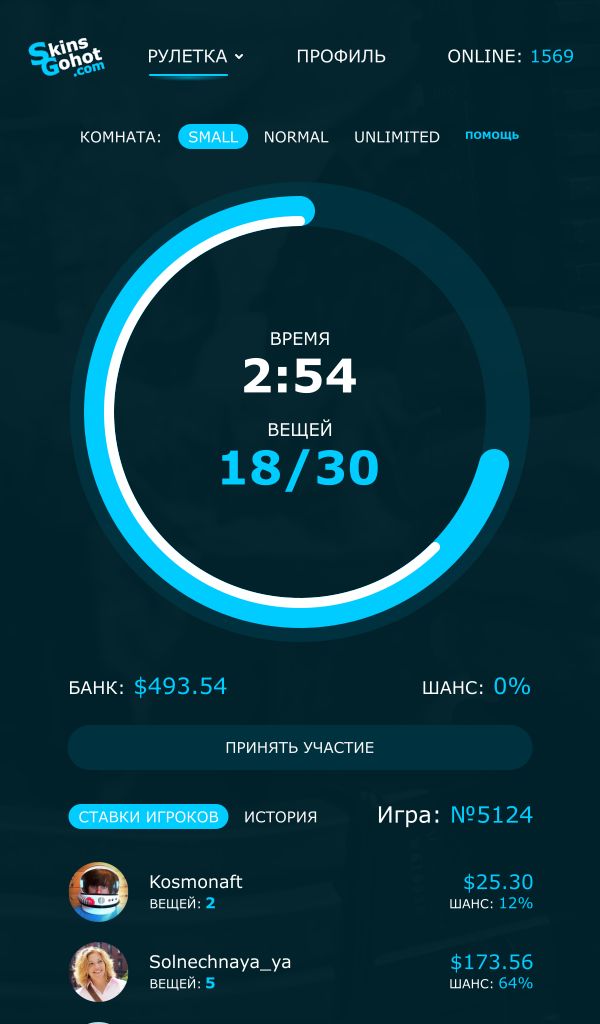Screen dimensions: 600x1024
Task: Open Kosmonaft's bet entry
Action: coord(300,891)
